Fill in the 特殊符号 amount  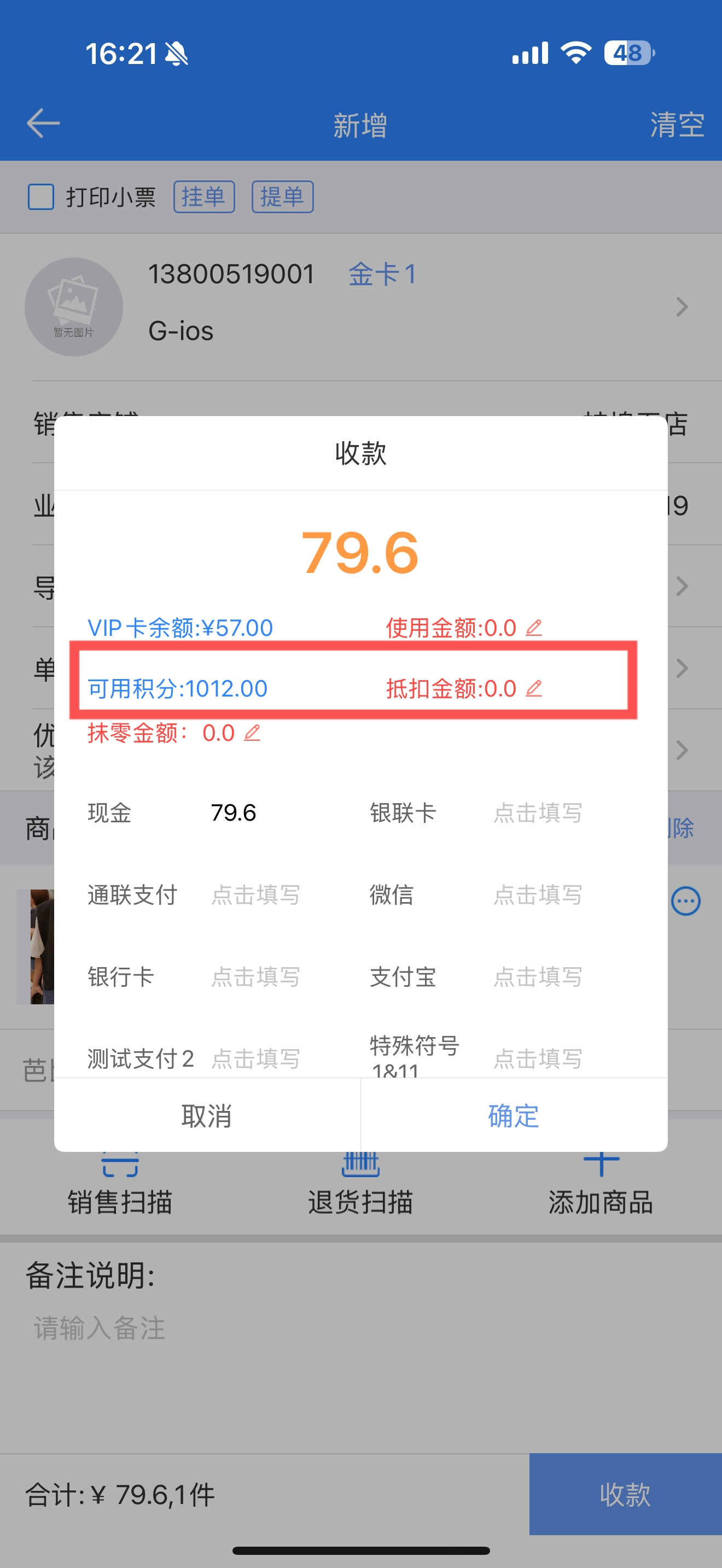pos(538,1059)
